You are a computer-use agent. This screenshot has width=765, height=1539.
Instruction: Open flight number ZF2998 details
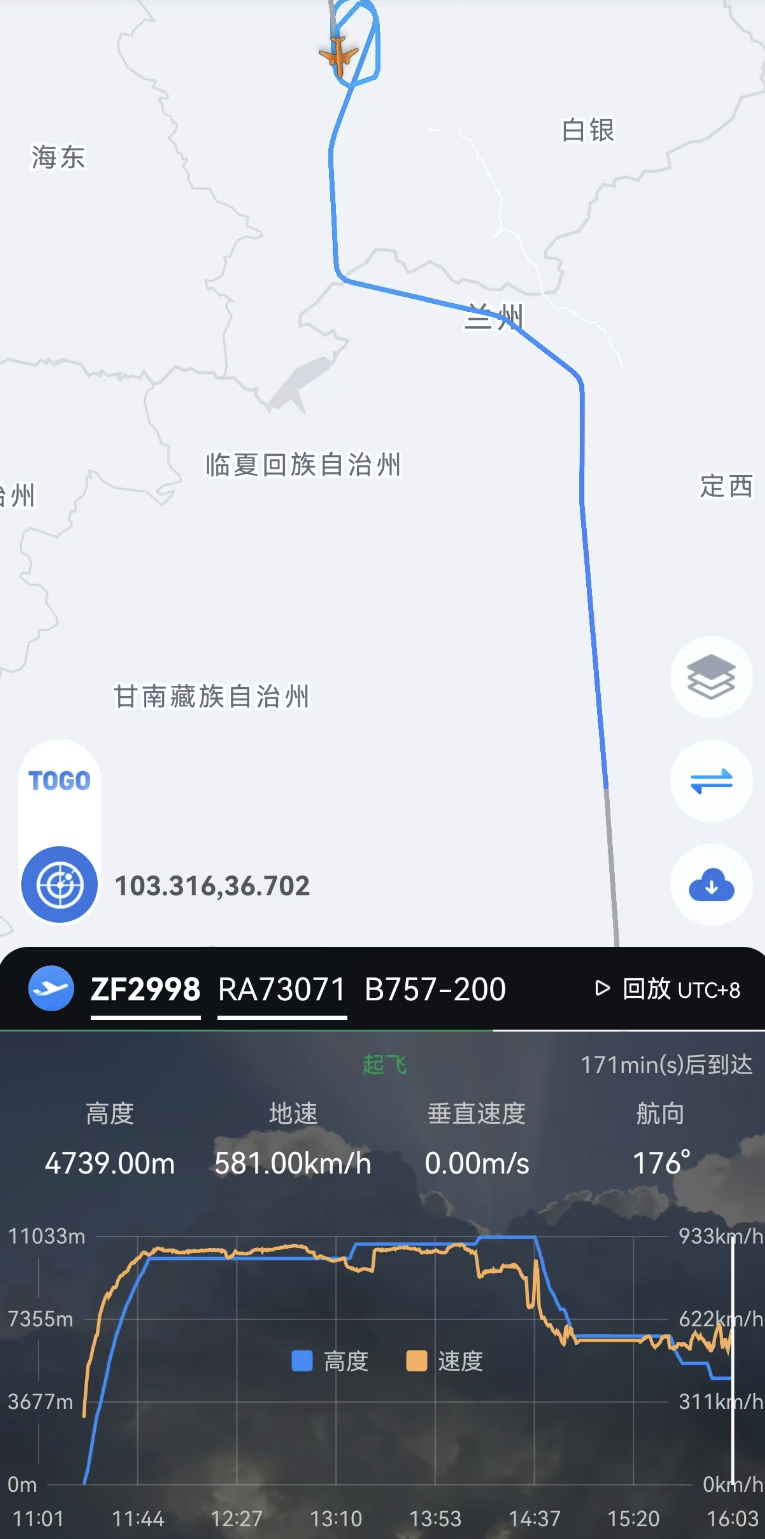(146, 990)
